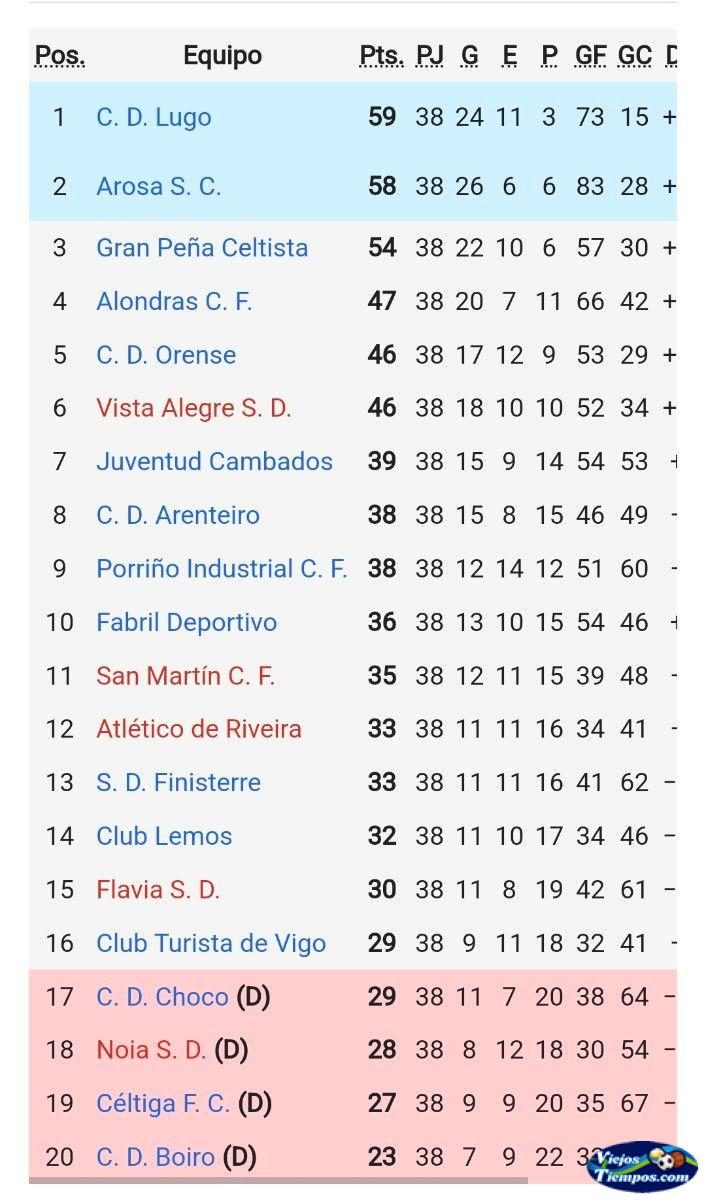Open Porriño Industrial C. F. link

click(221, 569)
